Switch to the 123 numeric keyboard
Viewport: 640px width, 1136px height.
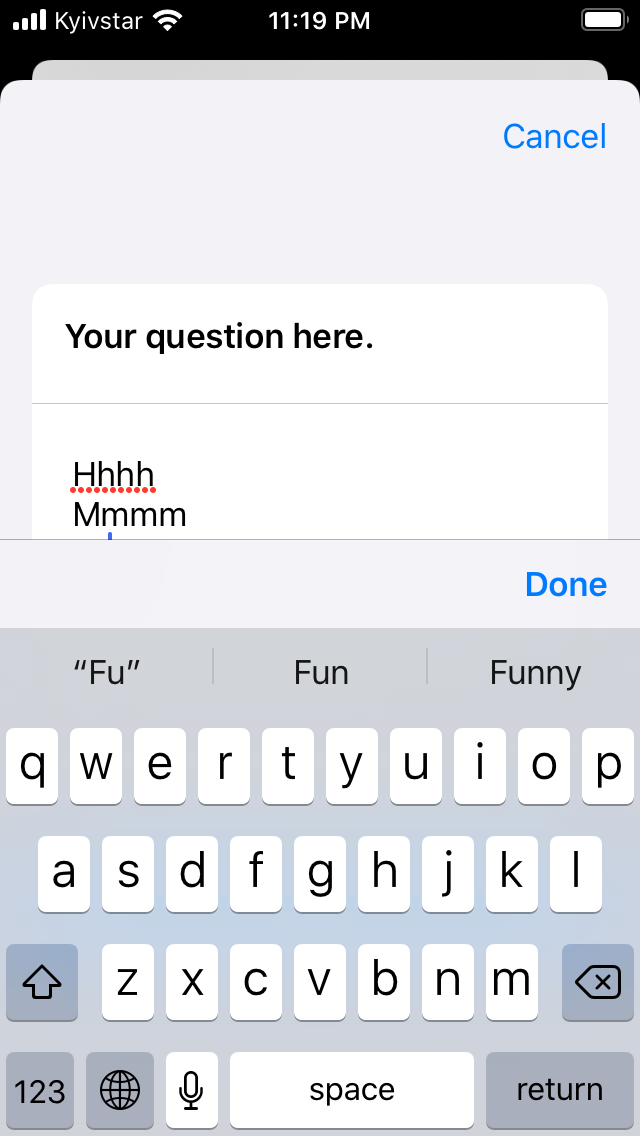coord(40,1089)
